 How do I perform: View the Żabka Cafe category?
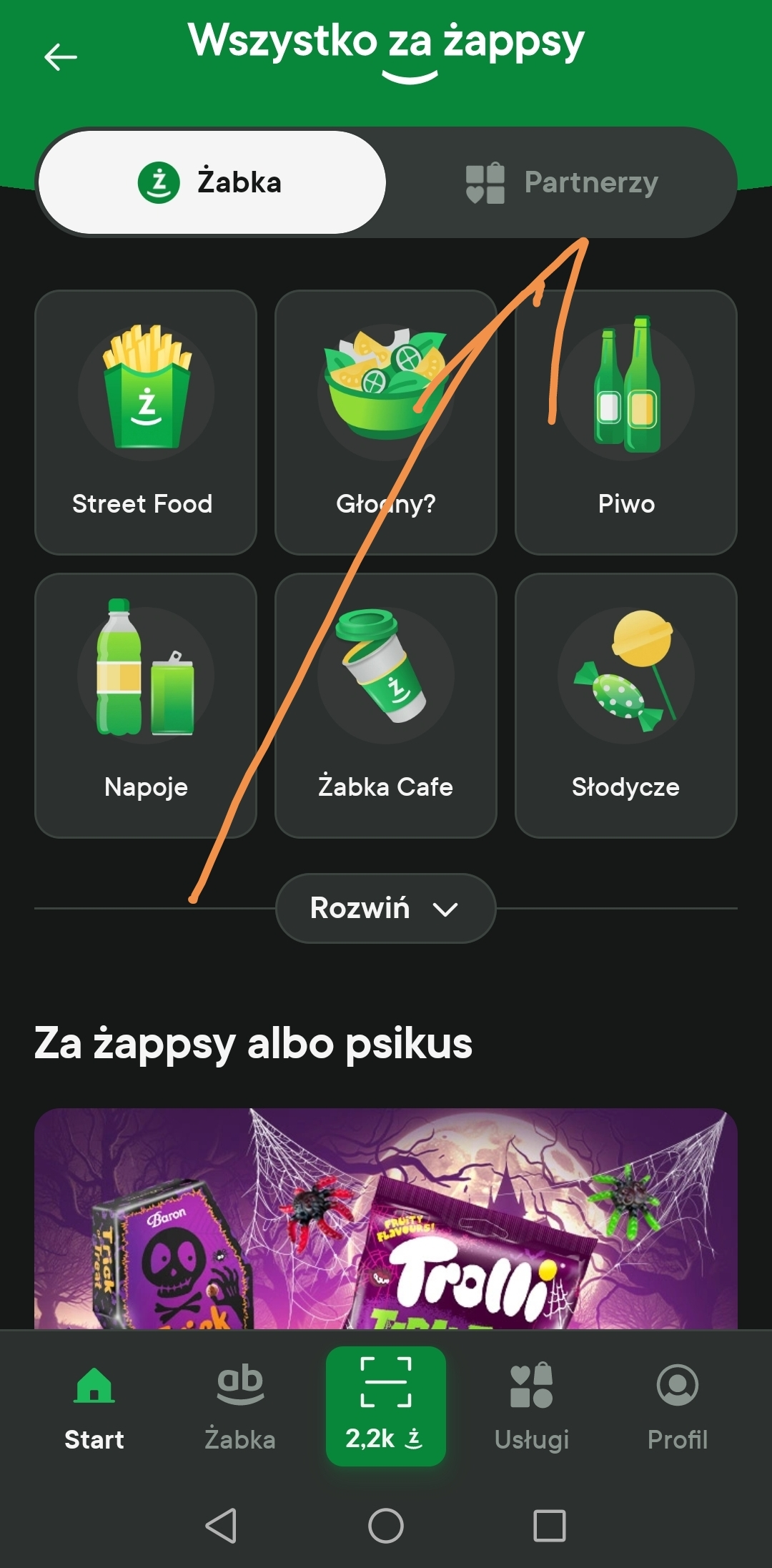click(386, 705)
